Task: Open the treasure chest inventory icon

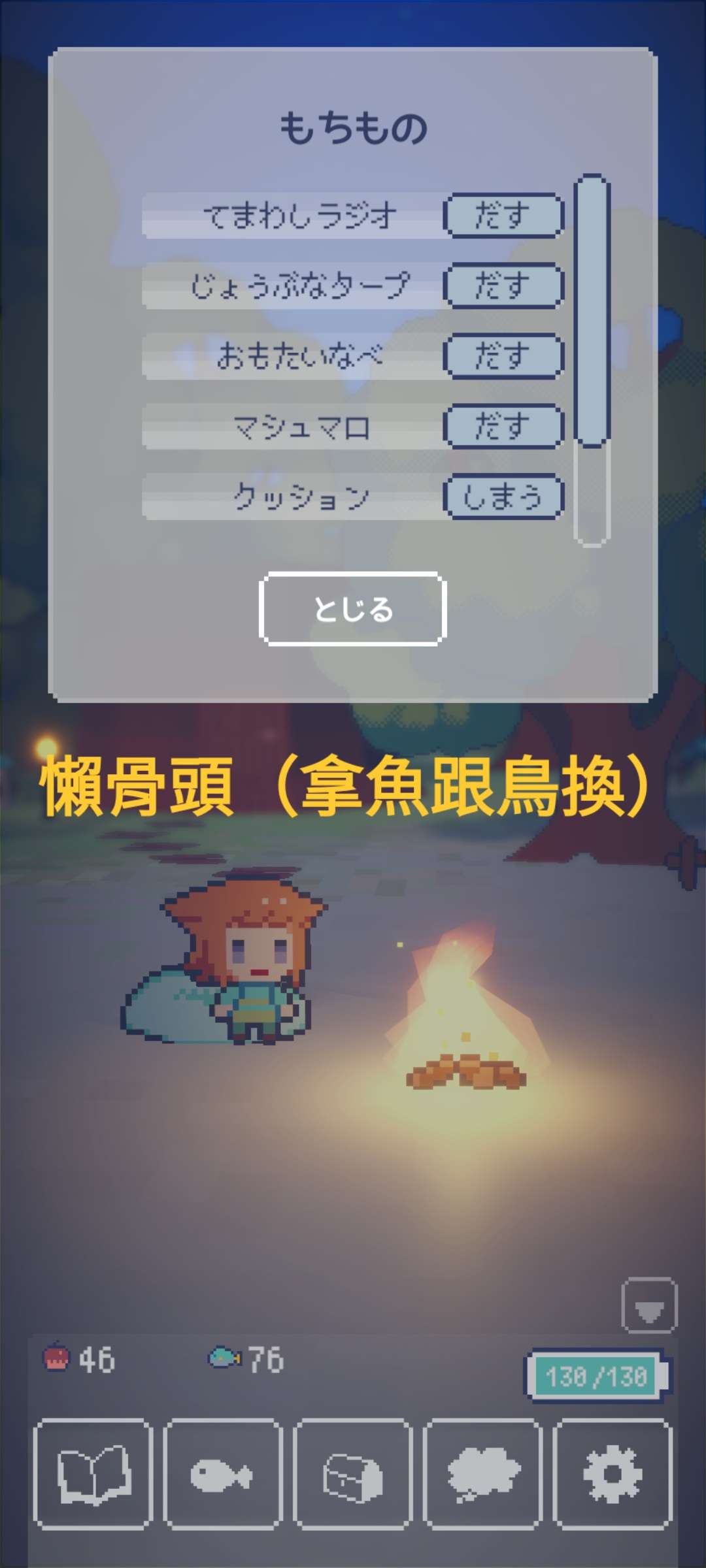Action: click(353, 1474)
